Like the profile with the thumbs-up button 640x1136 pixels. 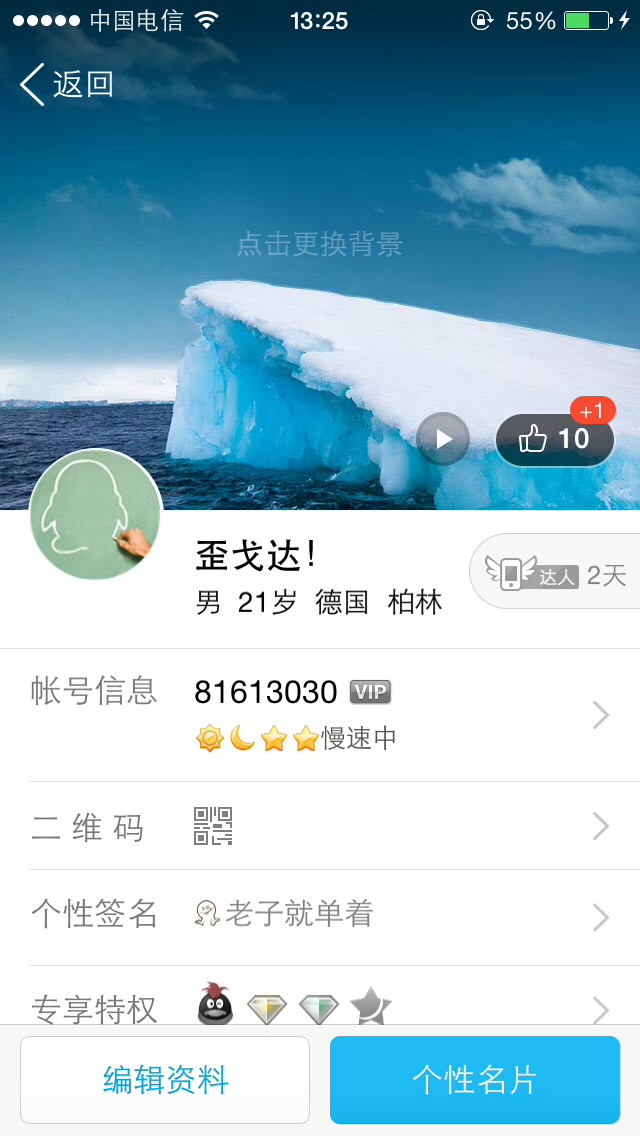pyautogui.click(x=554, y=439)
